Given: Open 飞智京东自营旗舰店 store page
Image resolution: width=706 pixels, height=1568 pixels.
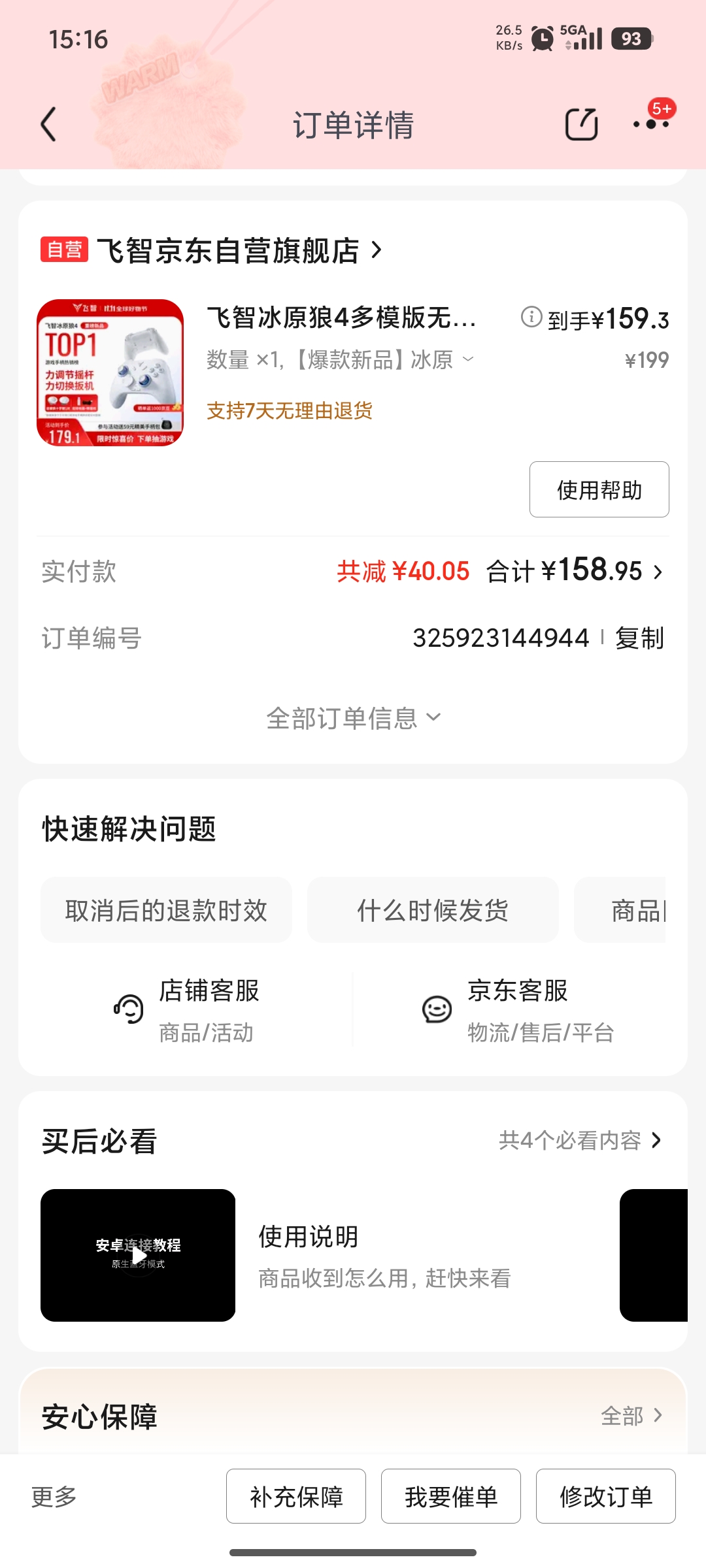Looking at the screenshot, I should point(228,250).
